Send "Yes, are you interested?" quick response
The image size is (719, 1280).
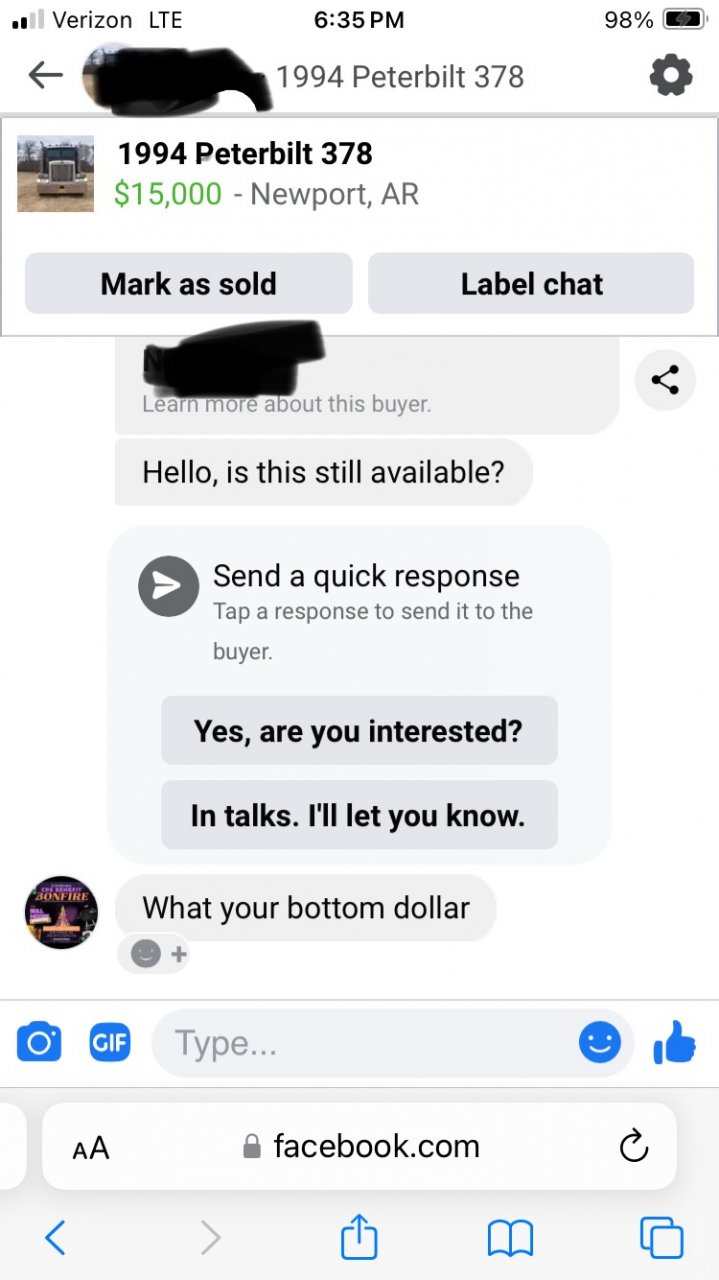coord(358,731)
